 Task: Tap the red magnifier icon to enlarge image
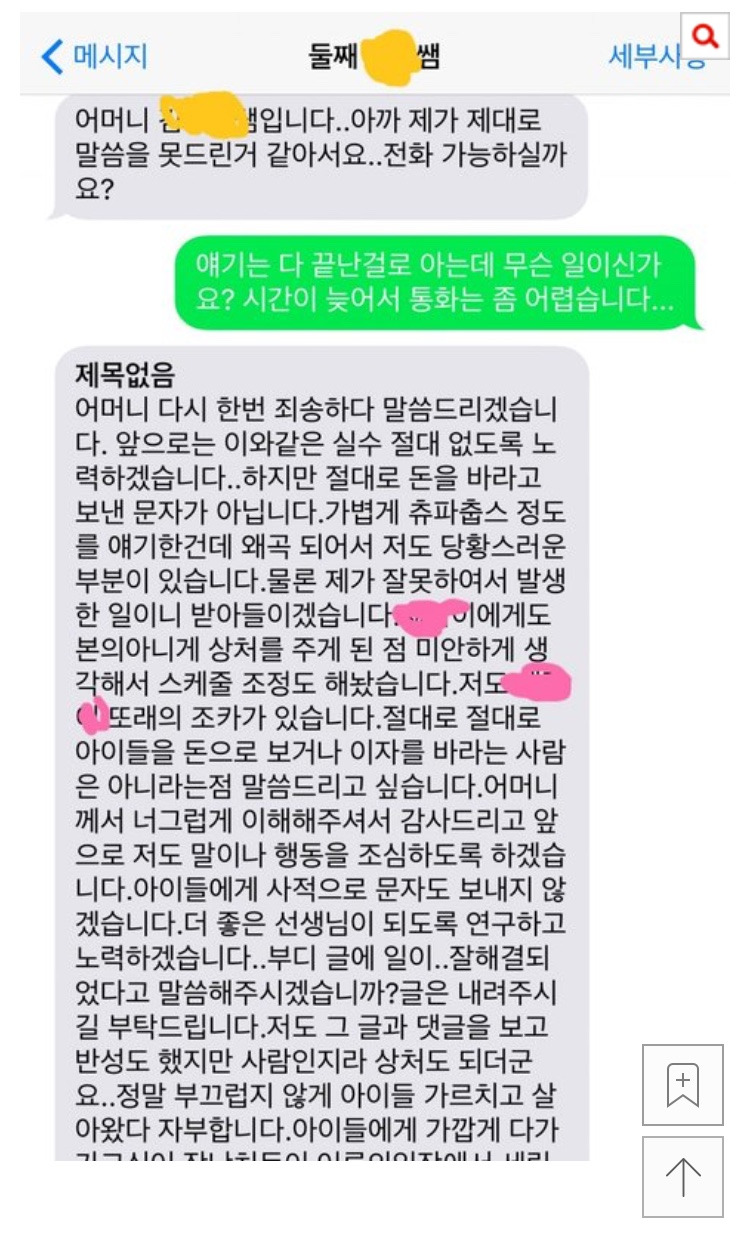[x=708, y=36]
